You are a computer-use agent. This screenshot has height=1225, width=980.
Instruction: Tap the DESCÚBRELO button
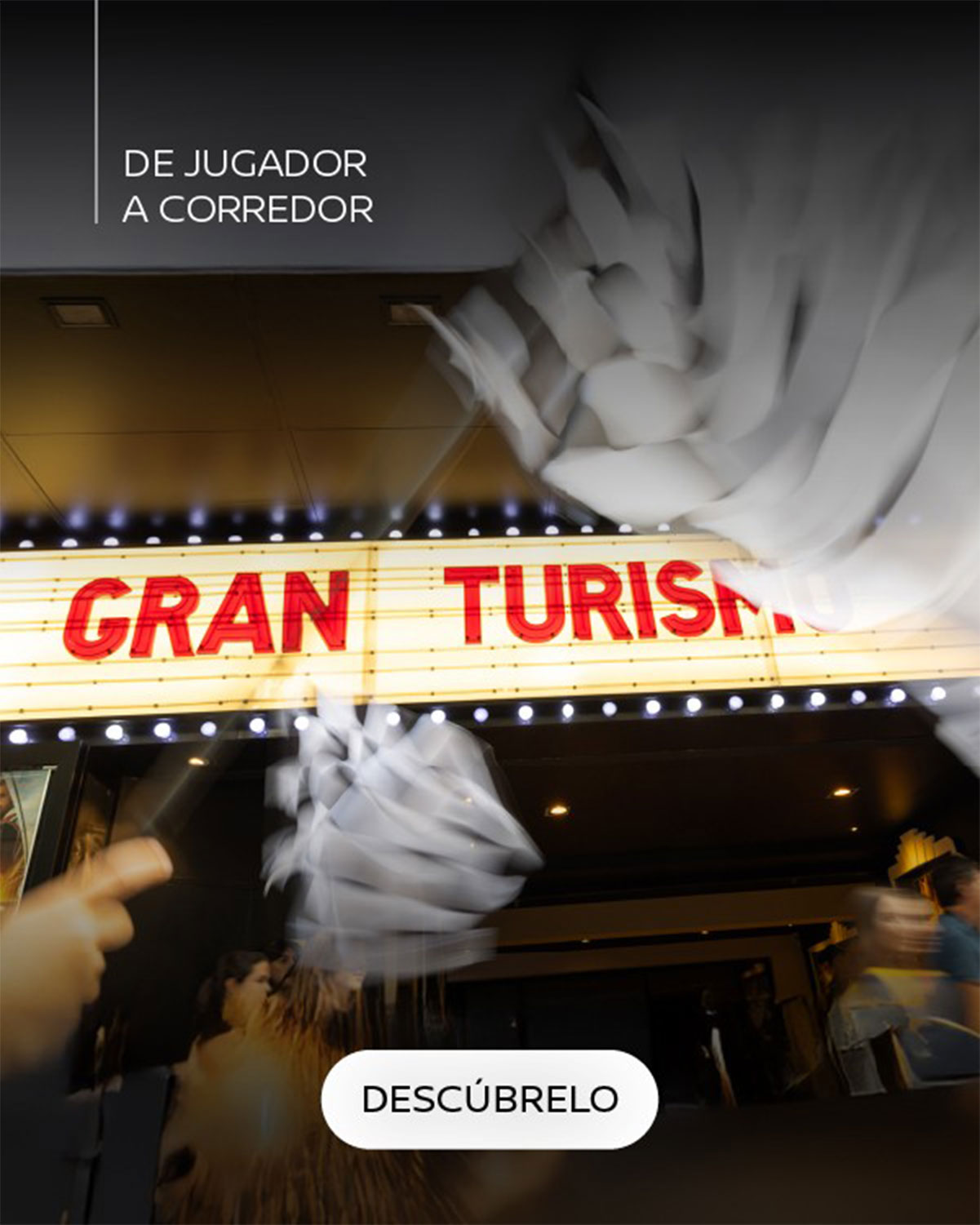tap(490, 1099)
